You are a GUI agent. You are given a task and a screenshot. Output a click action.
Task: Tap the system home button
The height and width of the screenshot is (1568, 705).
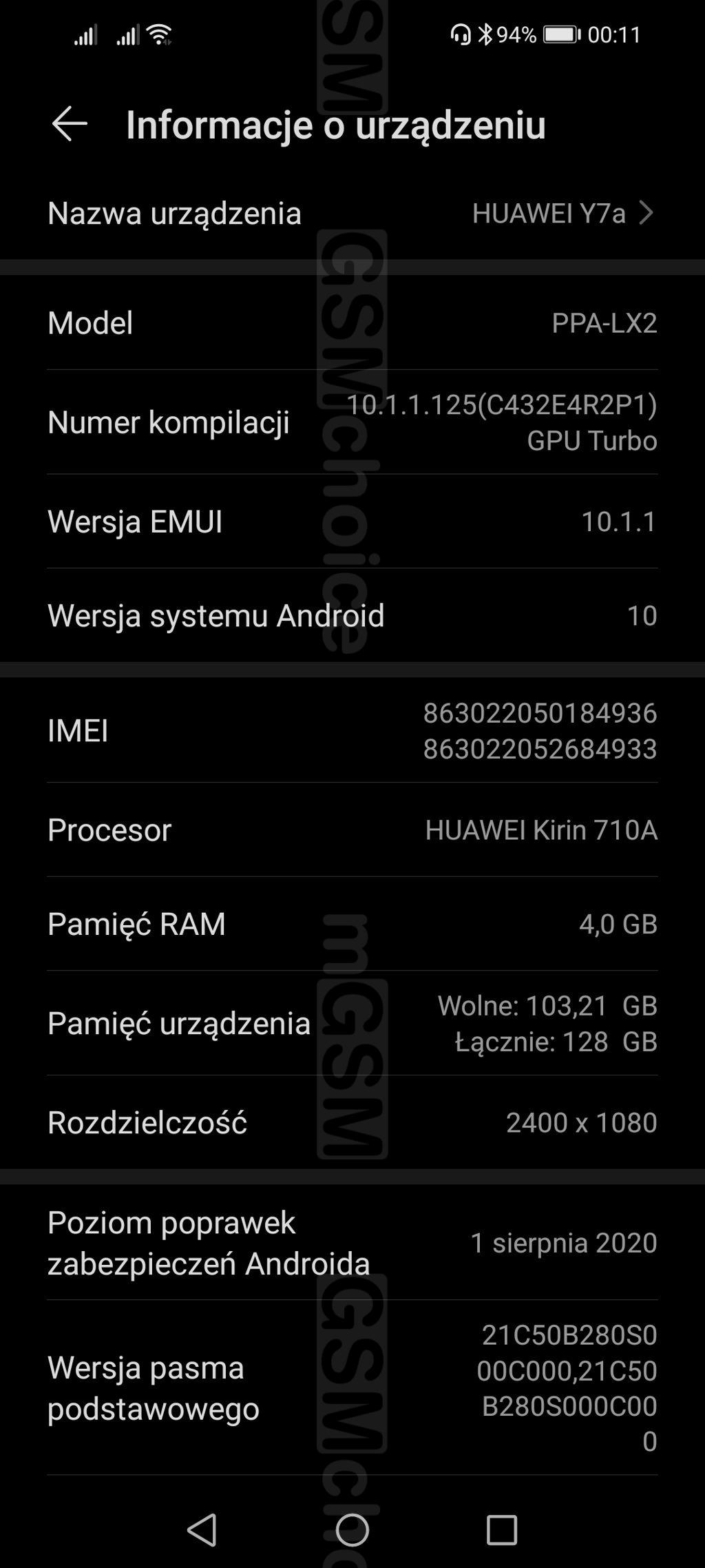352,1530
